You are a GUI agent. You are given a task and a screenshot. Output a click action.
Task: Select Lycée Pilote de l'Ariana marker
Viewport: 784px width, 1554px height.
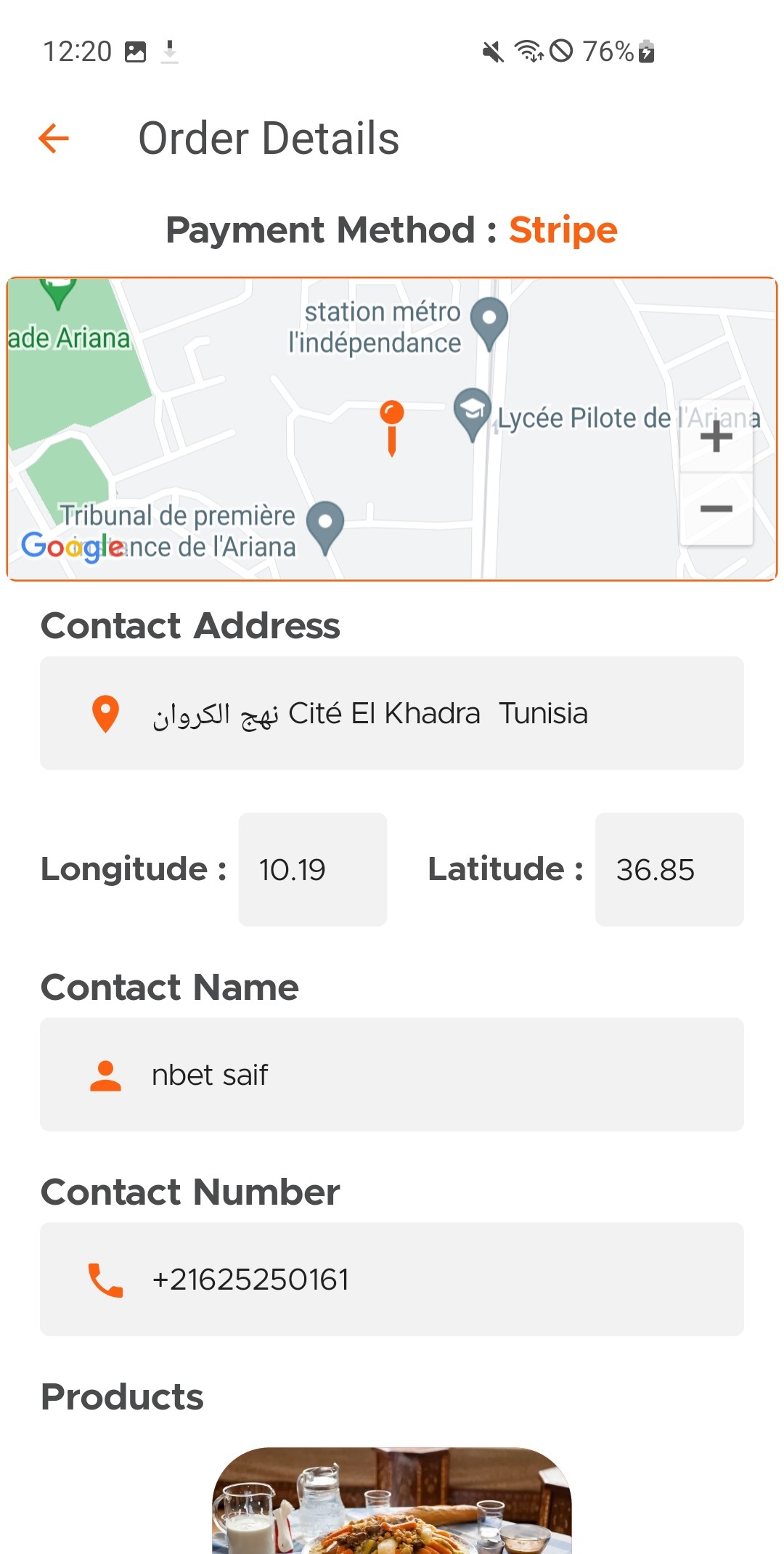(x=473, y=412)
